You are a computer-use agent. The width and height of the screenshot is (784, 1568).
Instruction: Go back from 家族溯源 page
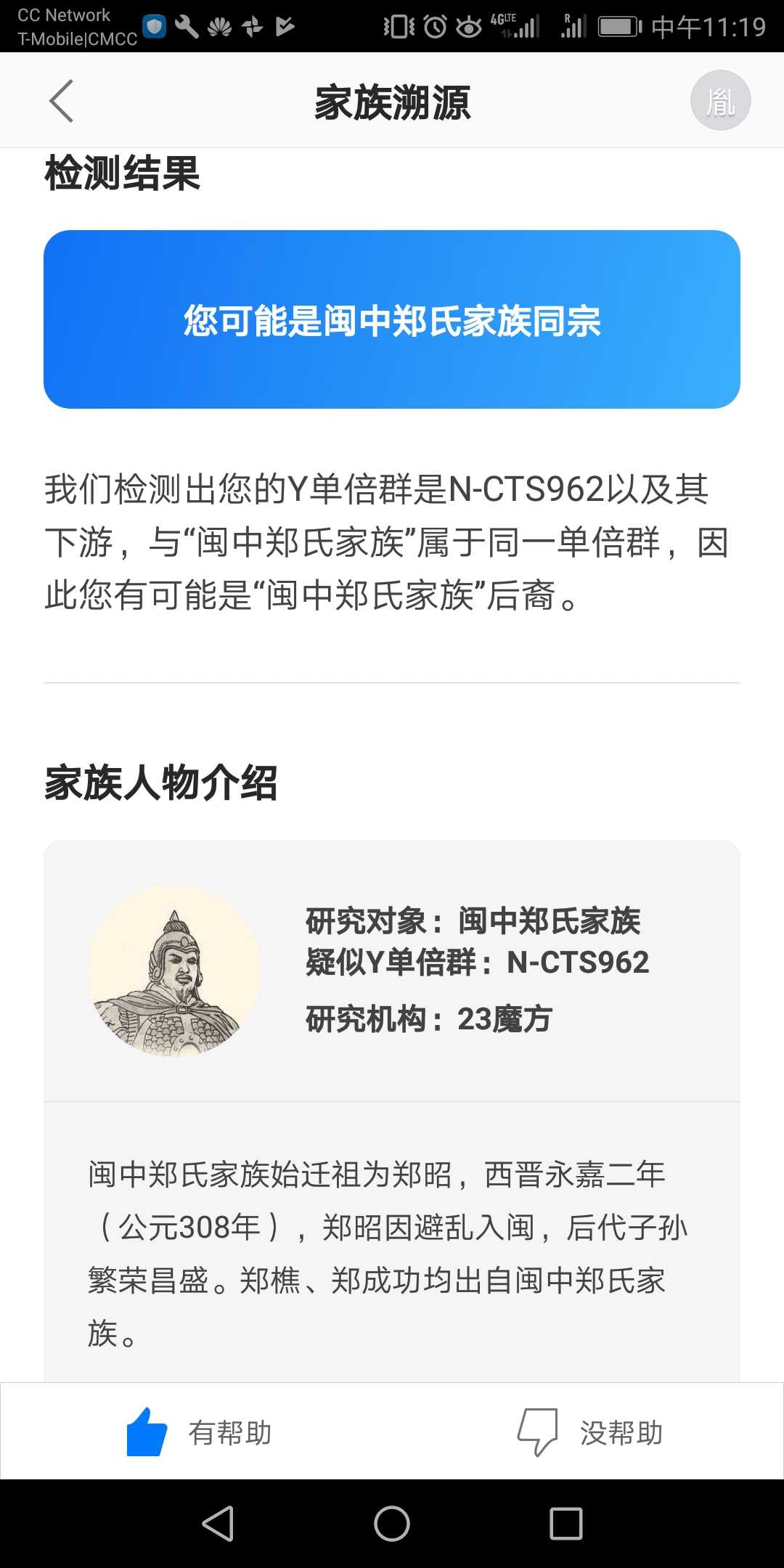pyautogui.click(x=62, y=101)
